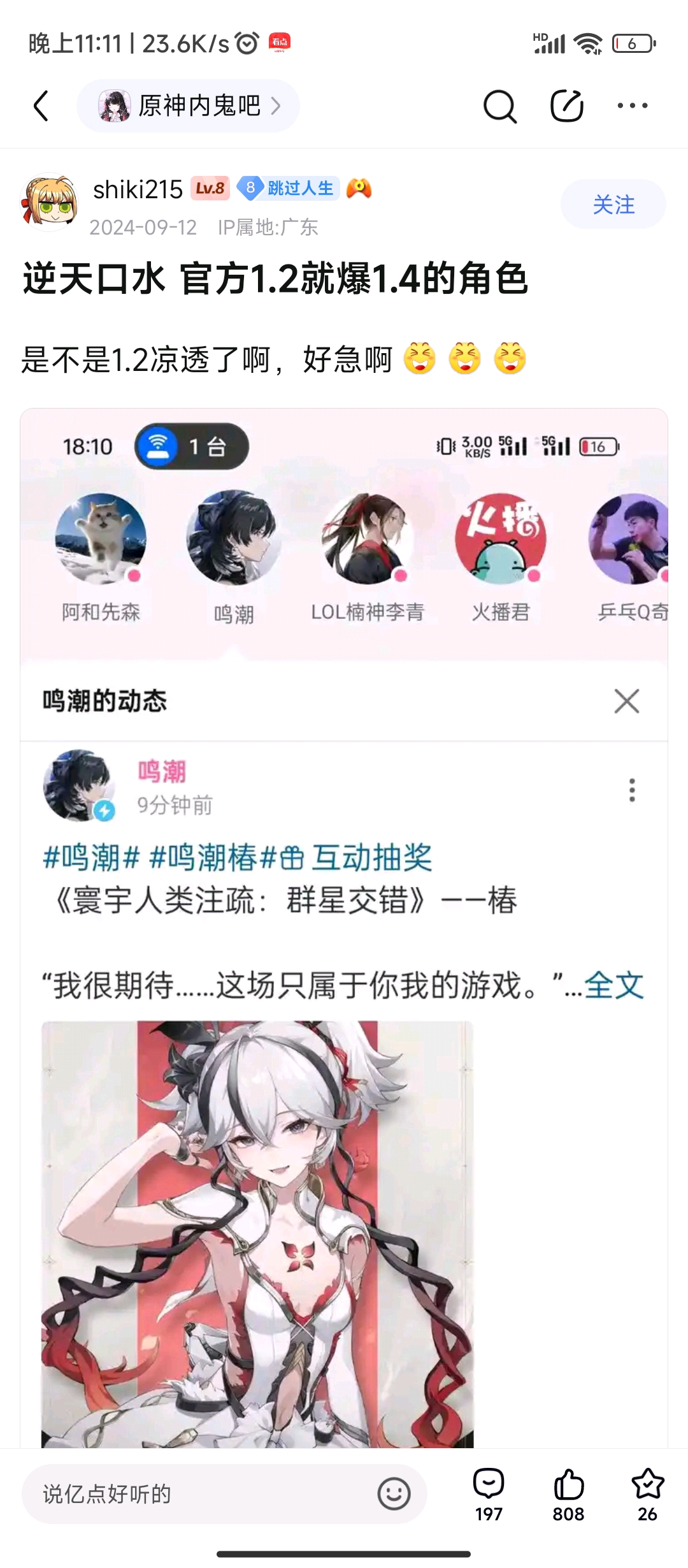Follow shiki215 with 关注 button
688x1568 pixels.
pyautogui.click(x=613, y=204)
